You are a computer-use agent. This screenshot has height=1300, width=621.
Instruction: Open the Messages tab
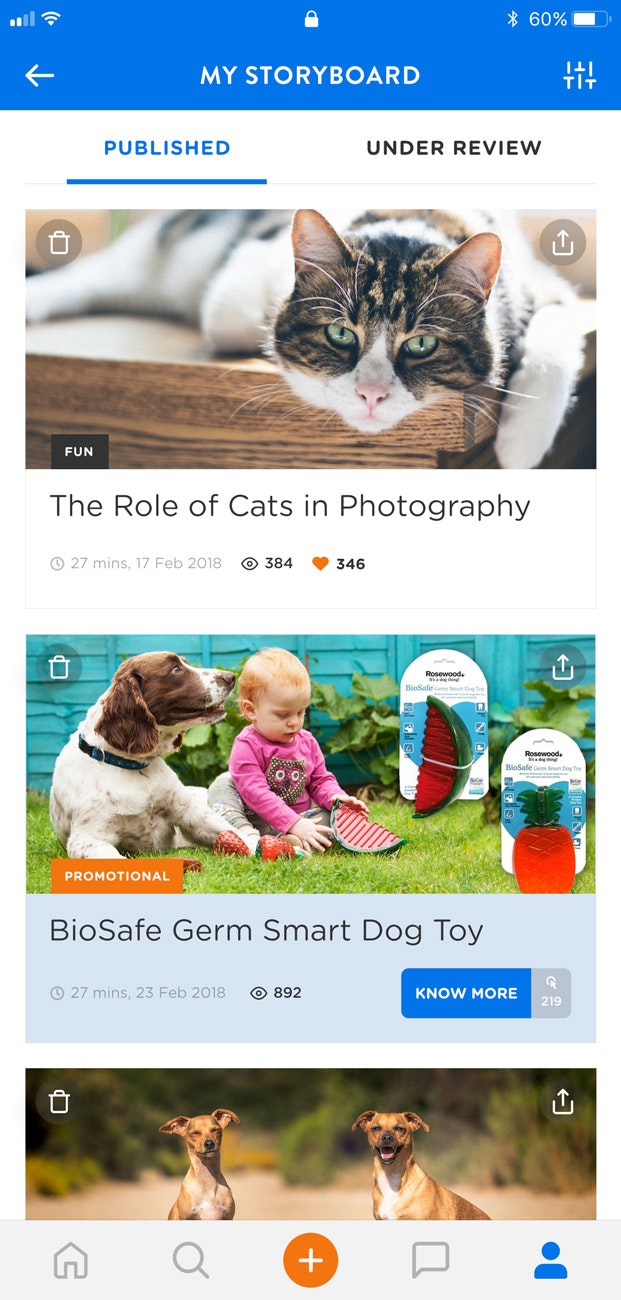click(430, 1260)
